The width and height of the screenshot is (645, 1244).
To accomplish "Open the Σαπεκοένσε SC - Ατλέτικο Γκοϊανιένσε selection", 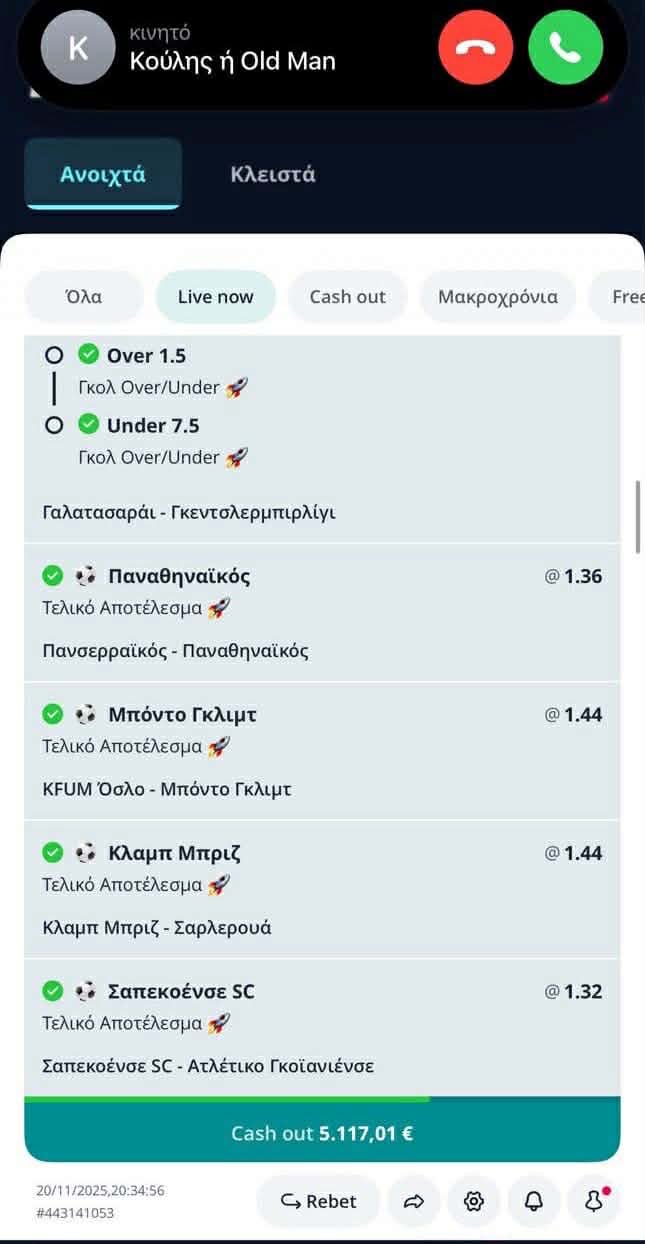I will point(322,1028).
